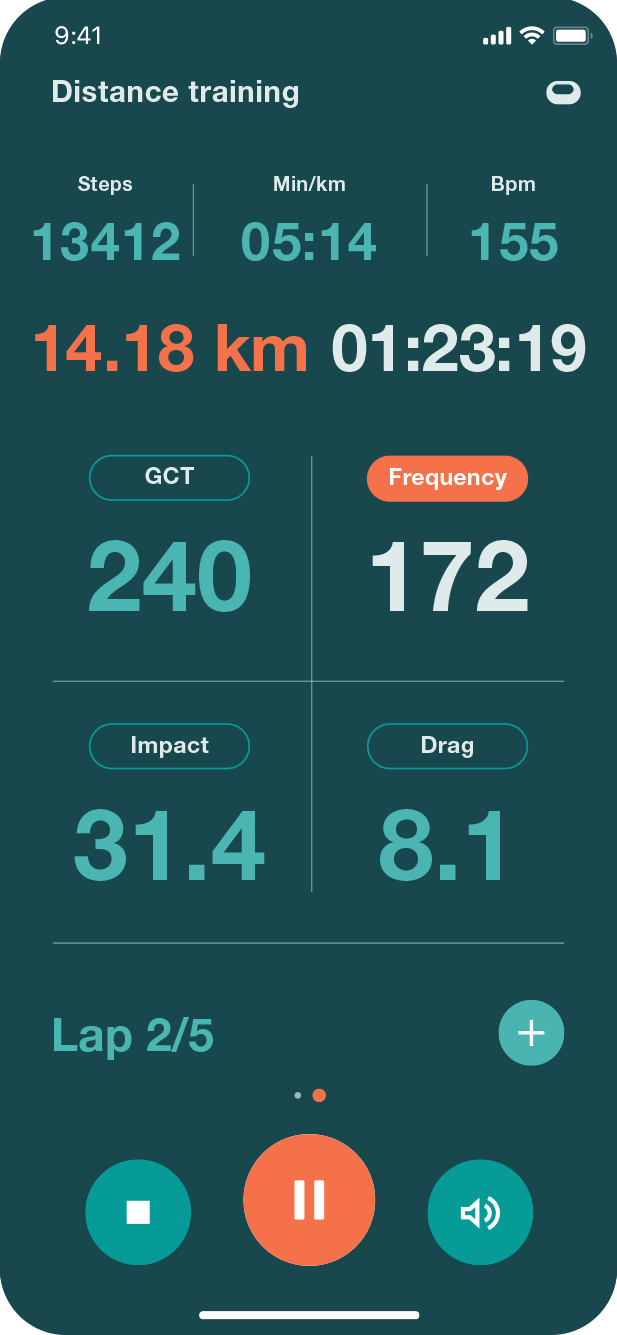Select the Drag metric chip
The height and width of the screenshot is (1335, 617).
coord(447,746)
